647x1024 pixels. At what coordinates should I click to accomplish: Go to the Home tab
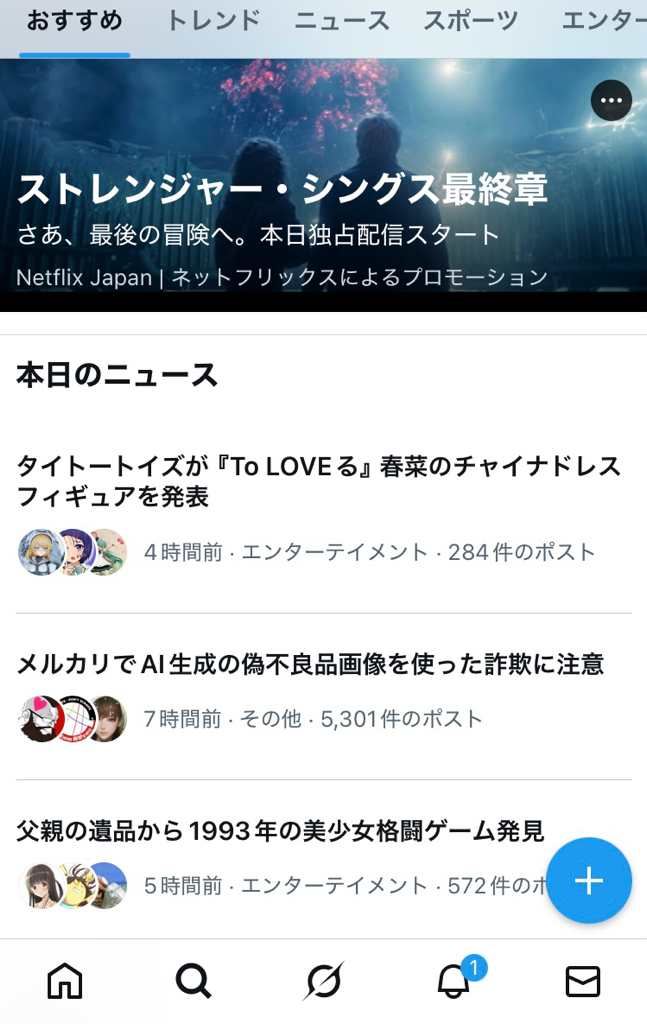point(65,982)
